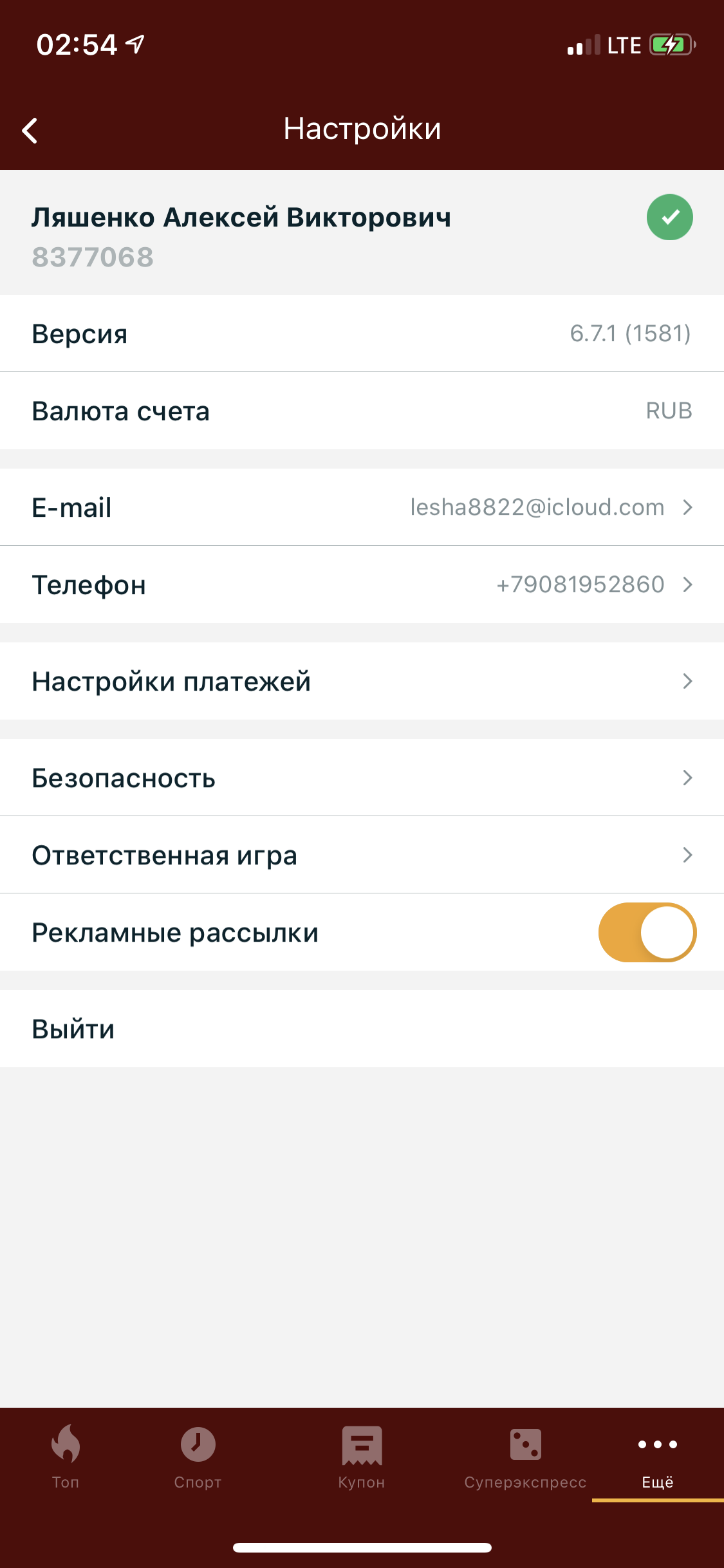Open Настройки платежей
This screenshot has height=1568, width=724.
click(362, 681)
